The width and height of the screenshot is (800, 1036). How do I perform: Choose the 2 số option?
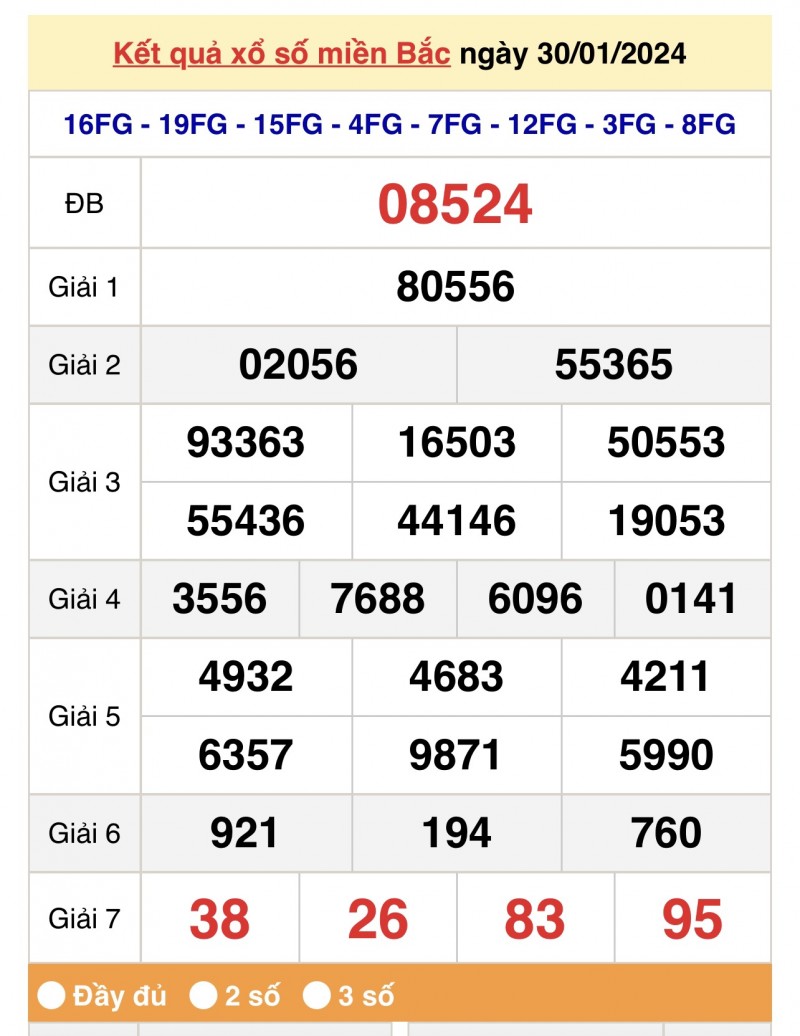pyautogui.click(x=204, y=995)
